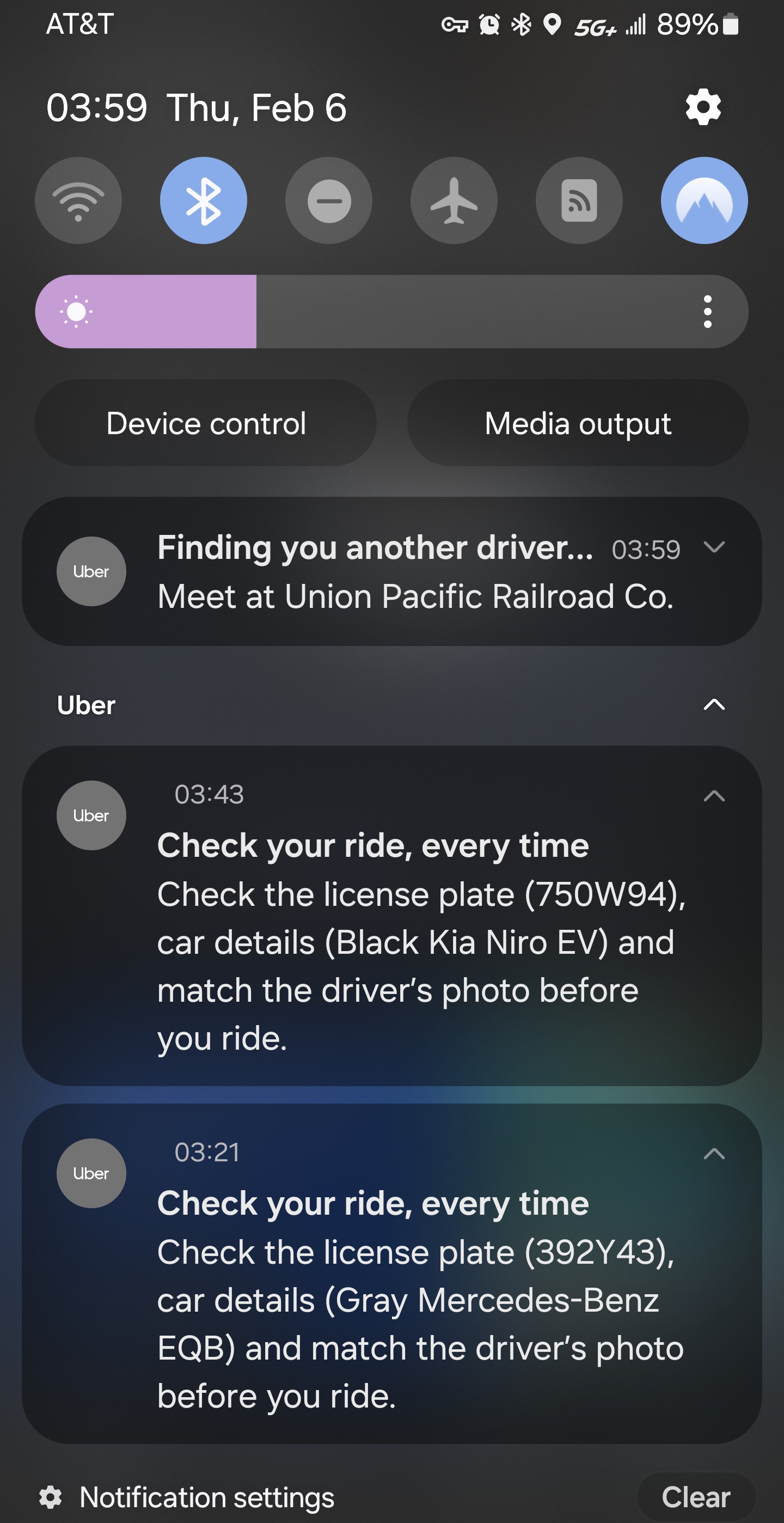Image resolution: width=784 pixels, height=1523 pixels.
Task: Enable Do Not Disturb mode
Action: [328, 200]
